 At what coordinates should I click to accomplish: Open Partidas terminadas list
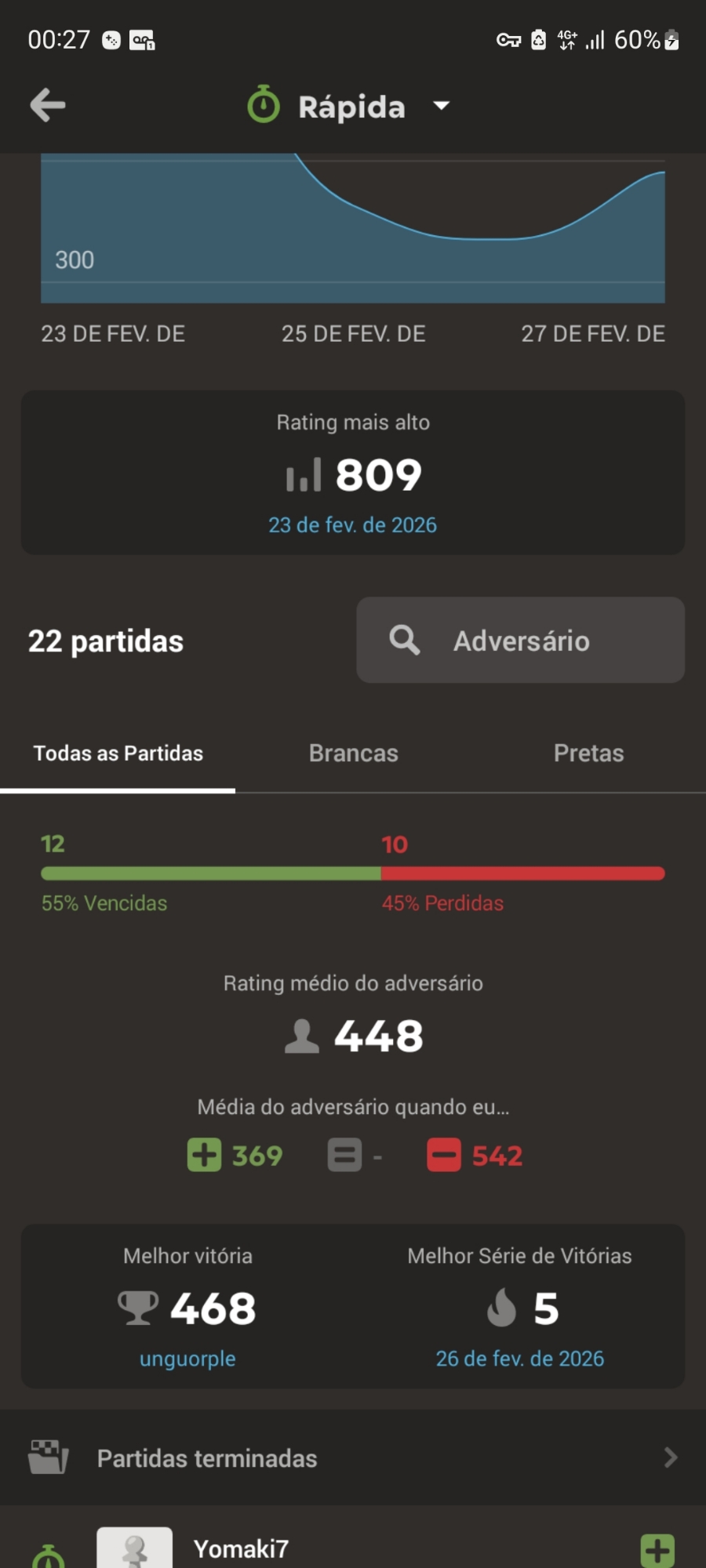point(353,1458)
